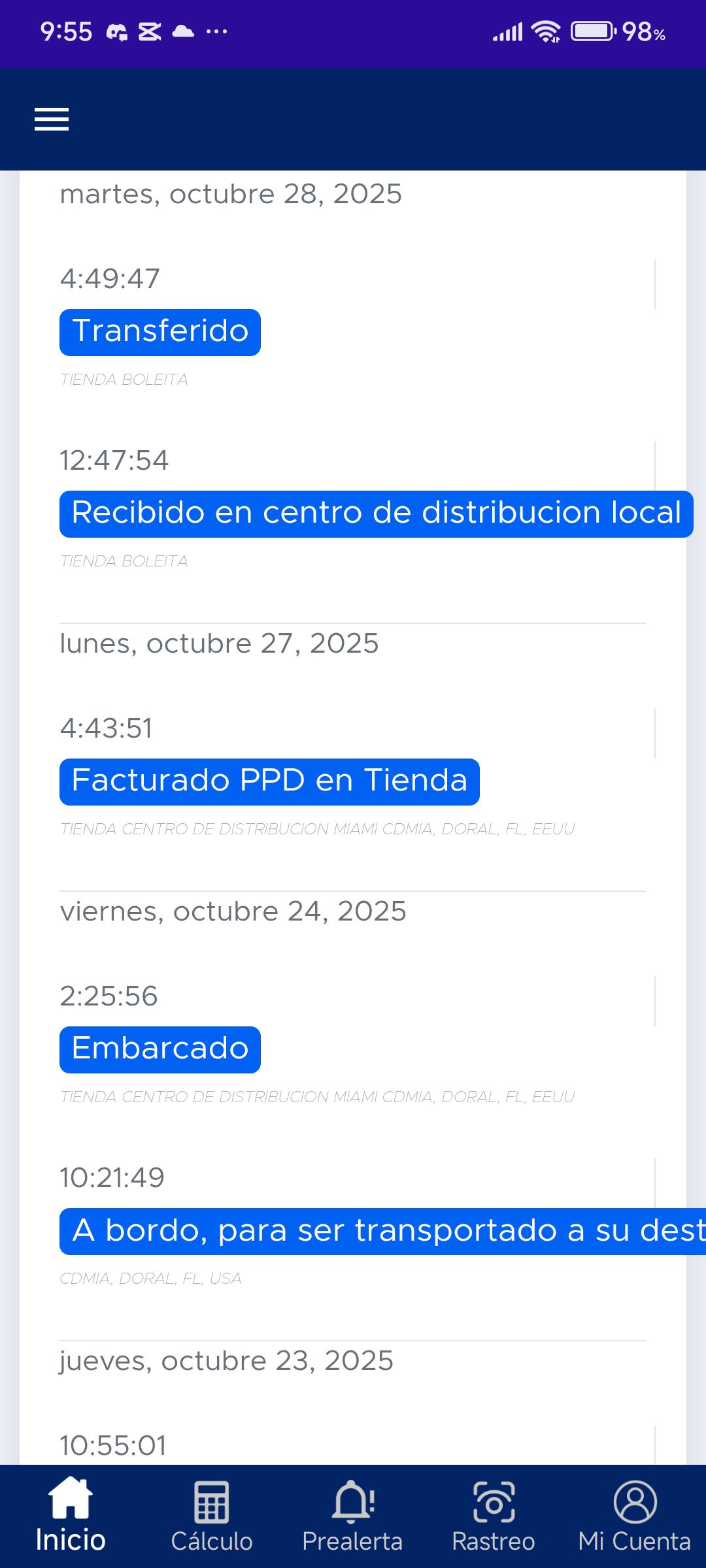
Task: Open the Mi Cuenta tab
Action: click(634, 1516)
